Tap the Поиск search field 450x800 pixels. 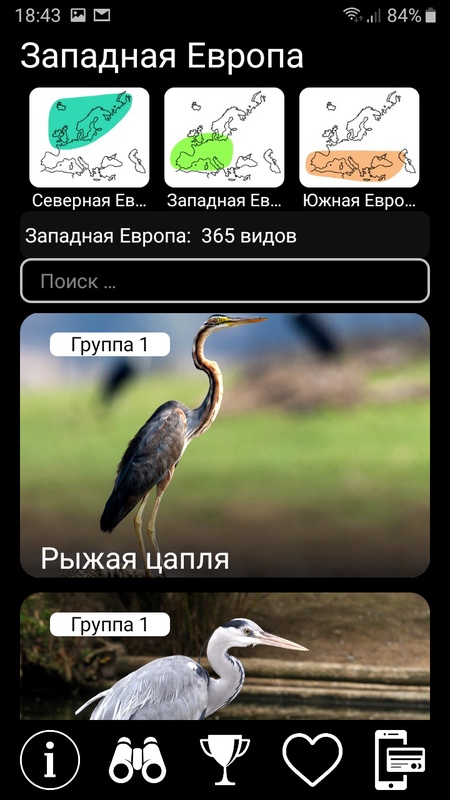point(225,281)
